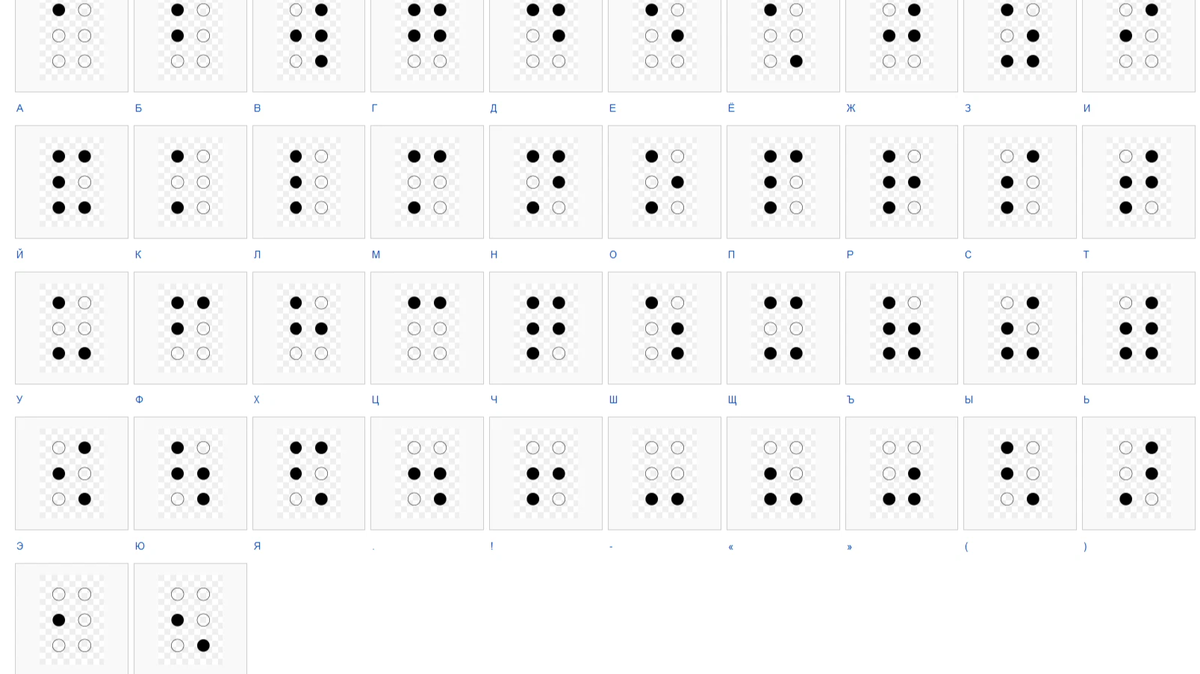Tap the link labeled Ё
Image resolution: width=1200 pixels, height=674 pixels.
731,108
